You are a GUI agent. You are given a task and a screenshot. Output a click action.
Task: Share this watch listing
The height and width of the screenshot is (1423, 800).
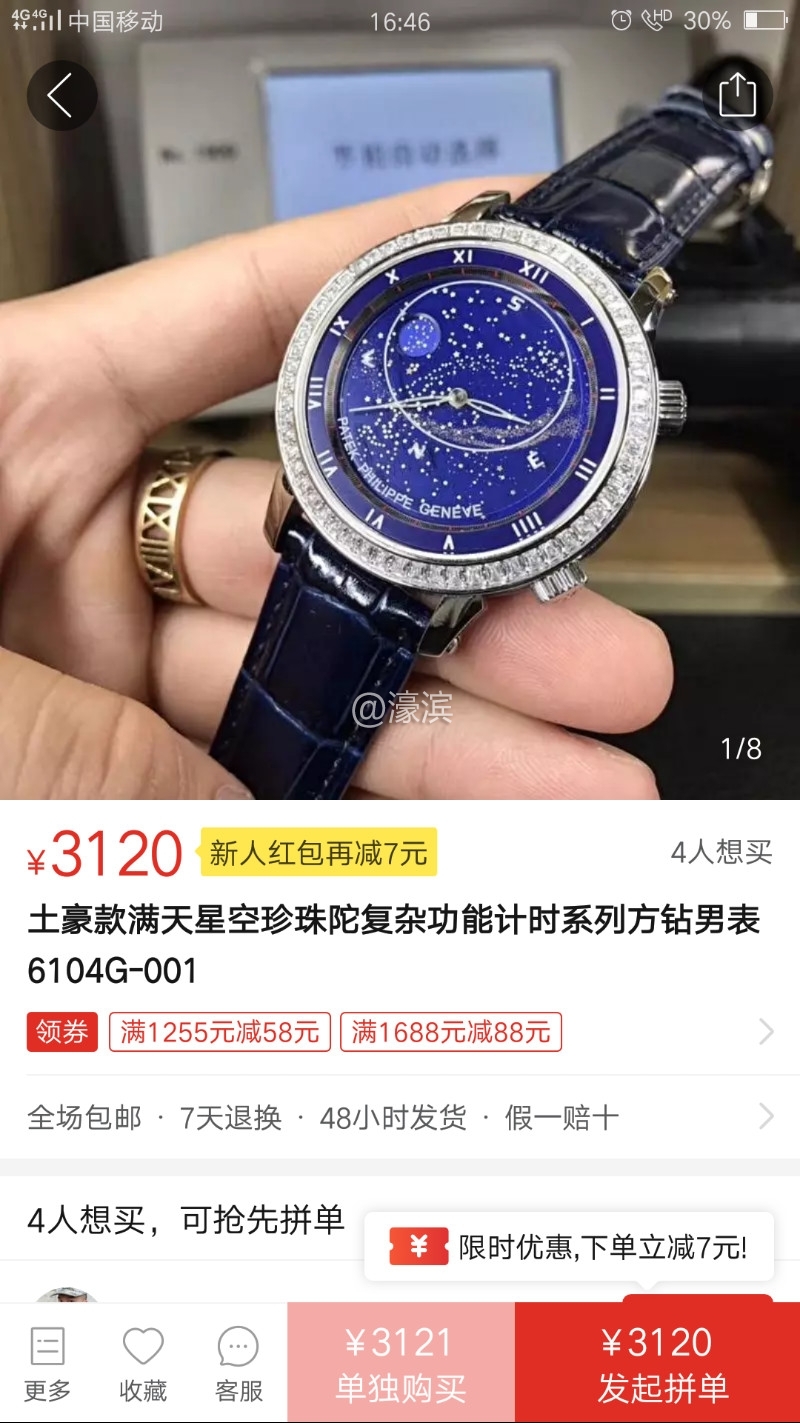click(x=737, y=96)
